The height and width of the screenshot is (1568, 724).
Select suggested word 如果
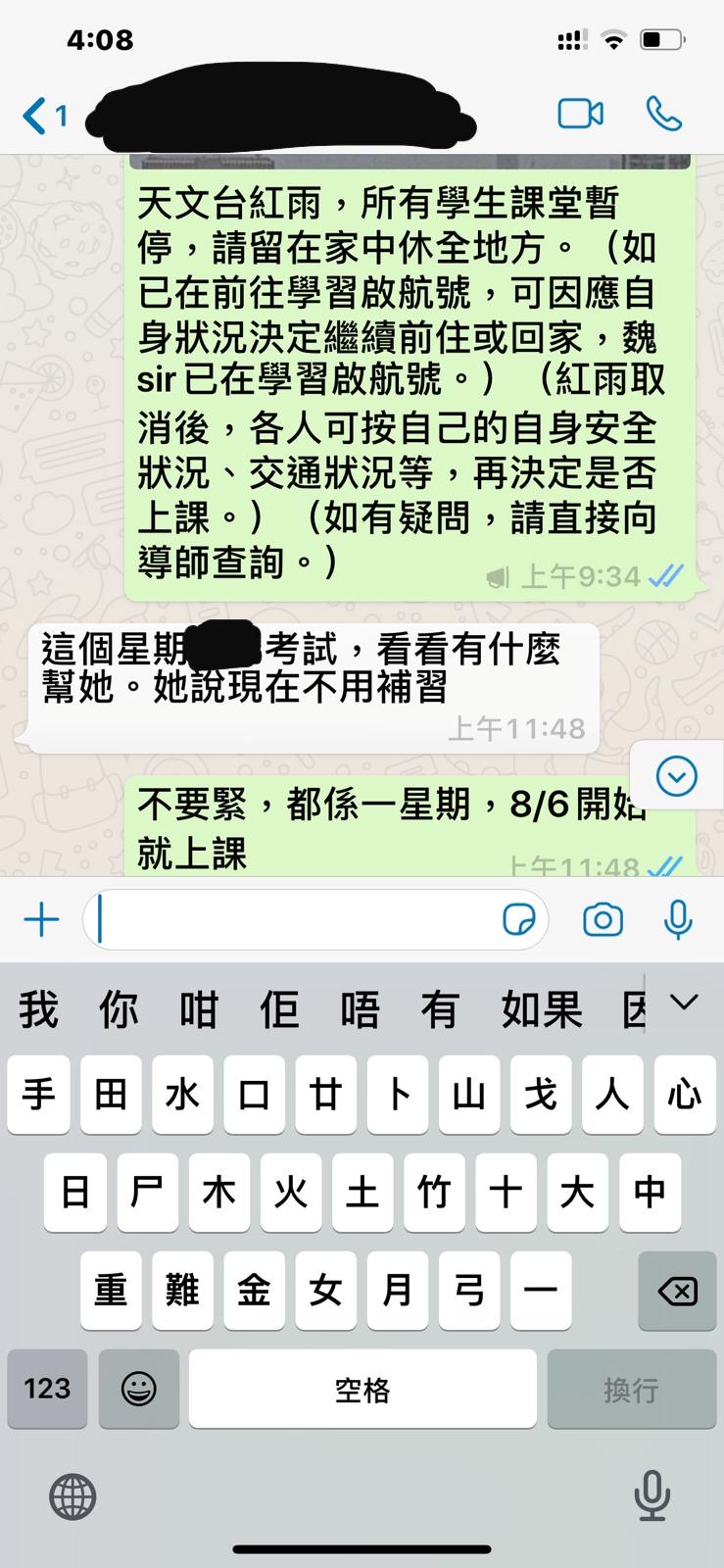coord(542,1009)
